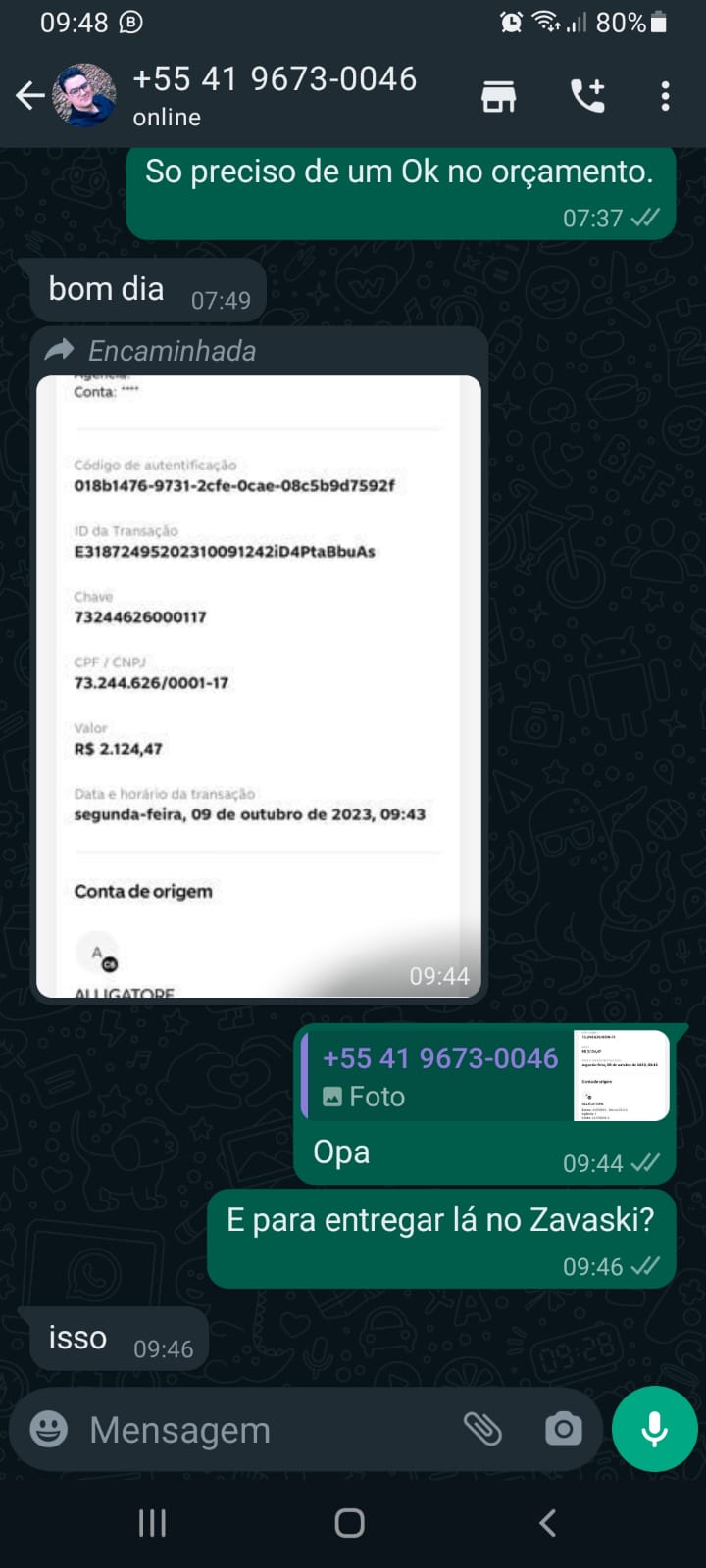
Task: Record a voice message
Action: (654, 1429)
